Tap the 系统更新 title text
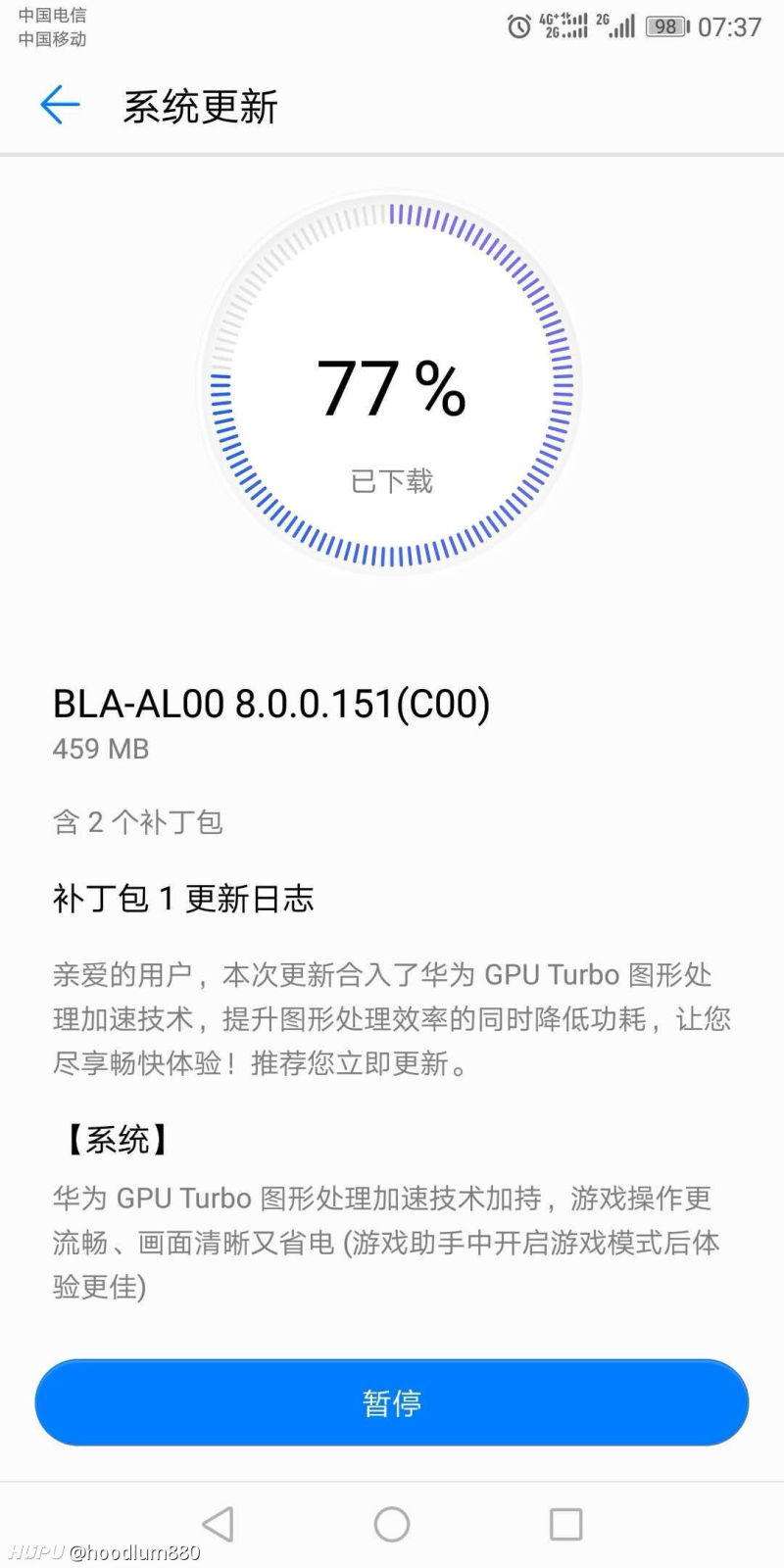This screenshot has width=784, height=1568. pyautogui.click(x=200, y=107)
